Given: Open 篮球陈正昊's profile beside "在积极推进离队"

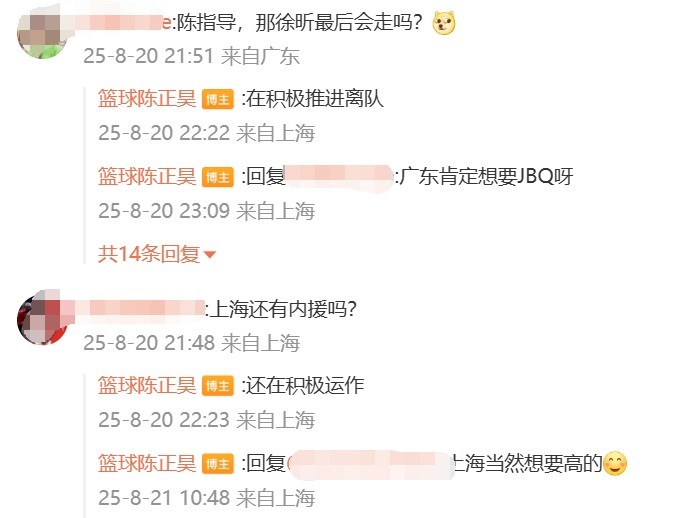Looking at the screenshot, I should tap(147, 99).
